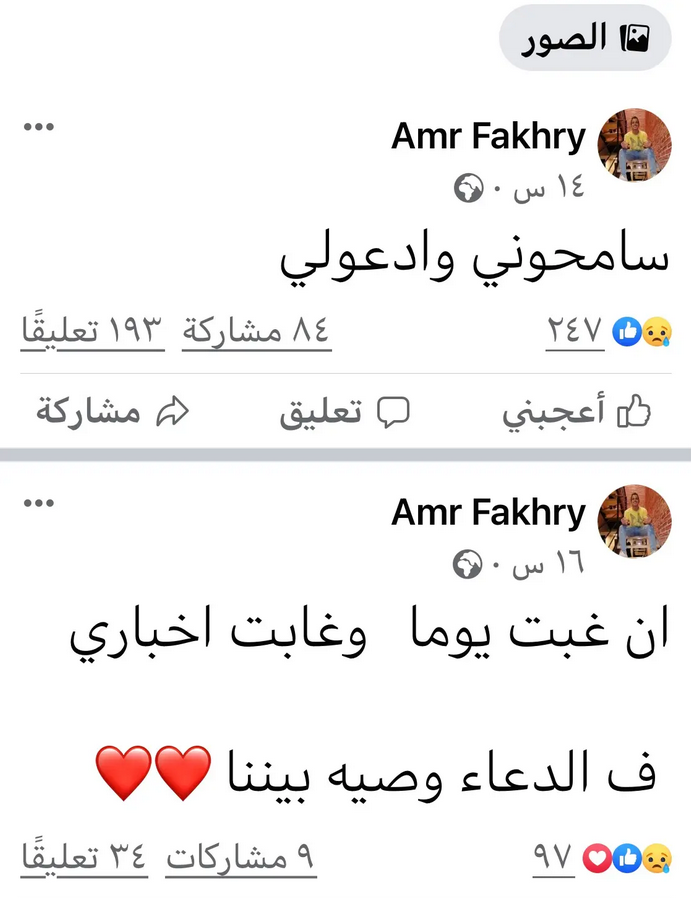View the ٨٤ مشاركة shares

[256, 331]
